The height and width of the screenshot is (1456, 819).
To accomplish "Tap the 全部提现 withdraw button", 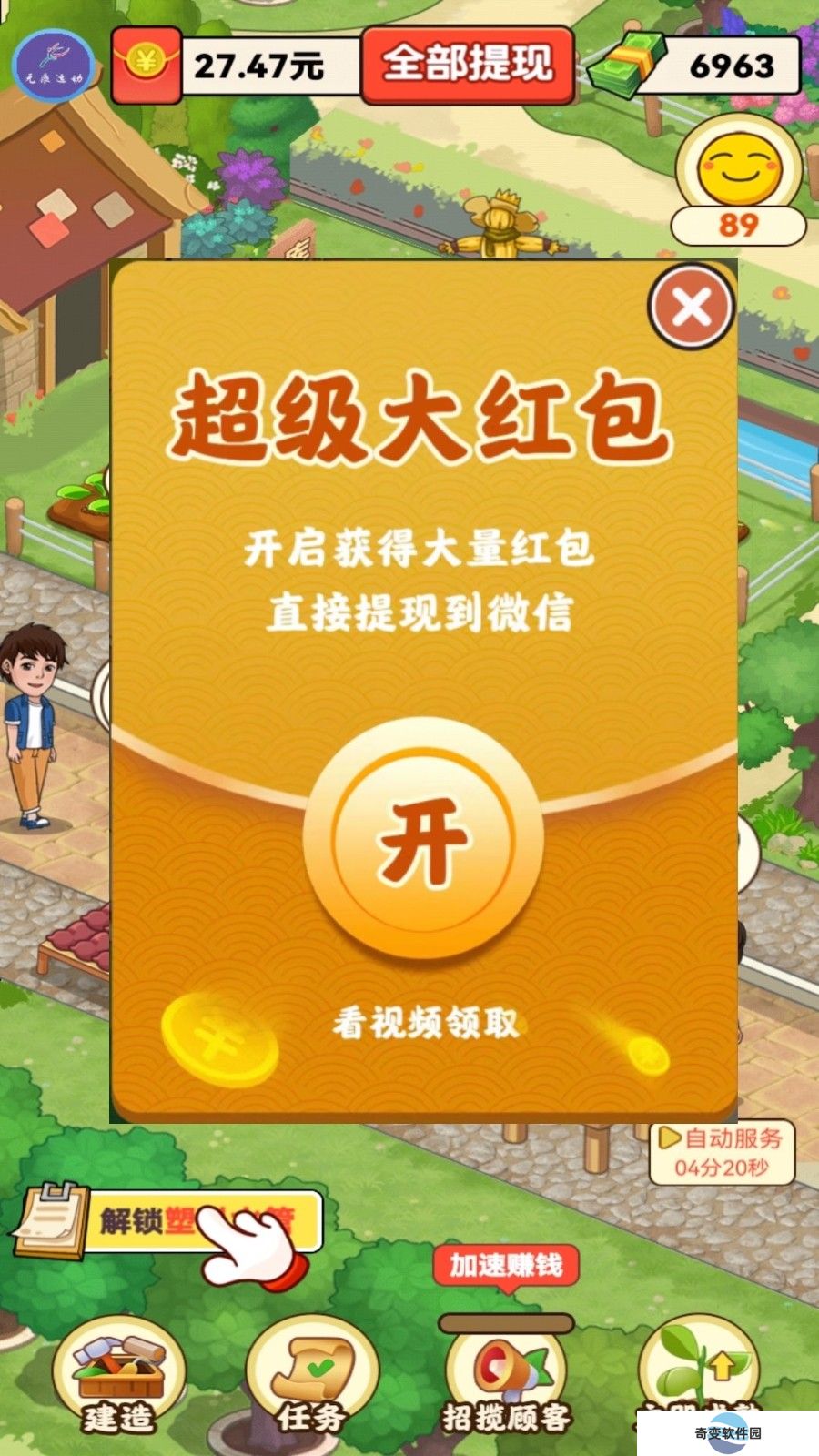I will (x=468, y=65).
